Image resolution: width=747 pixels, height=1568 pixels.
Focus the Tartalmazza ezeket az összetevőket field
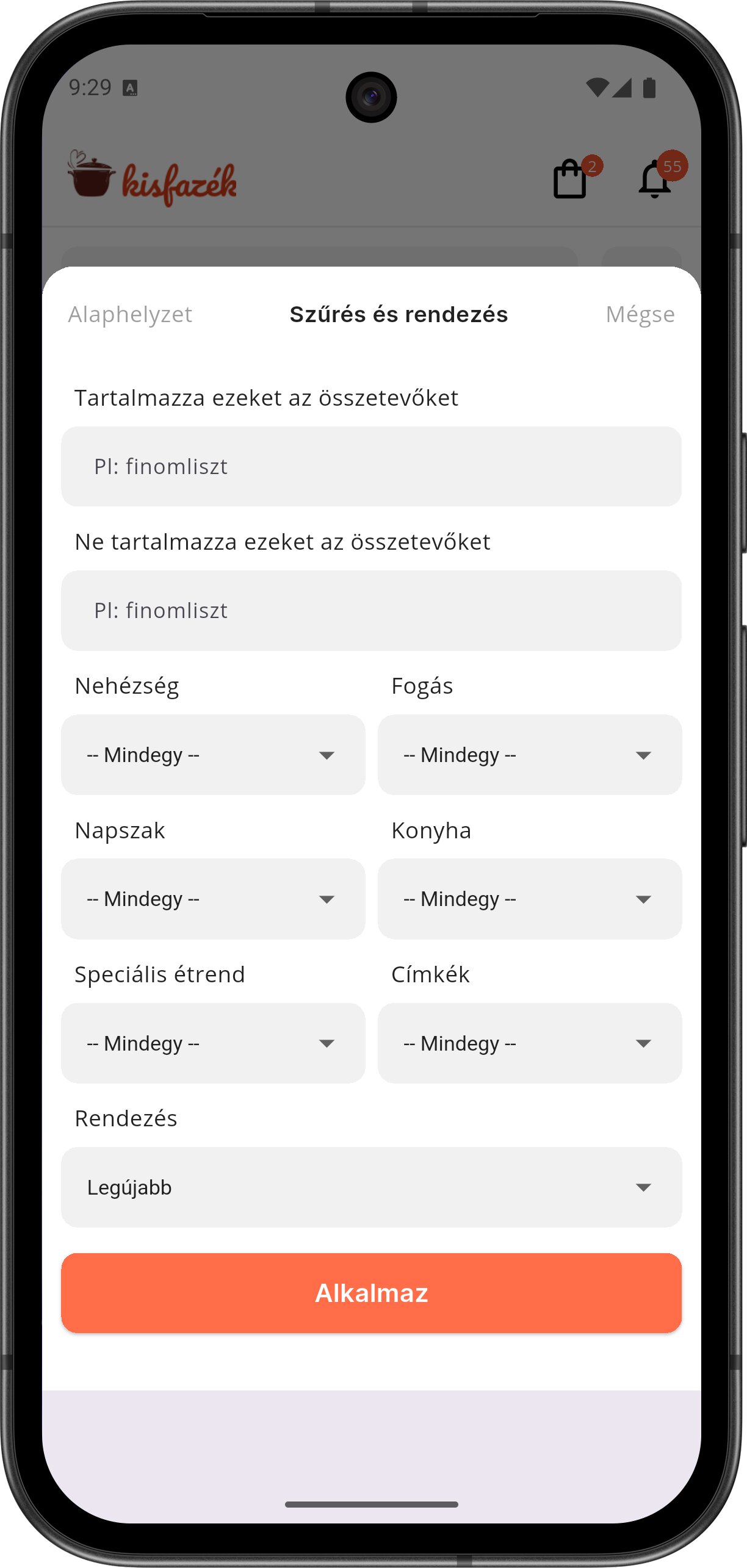click(x=371, y=466)
